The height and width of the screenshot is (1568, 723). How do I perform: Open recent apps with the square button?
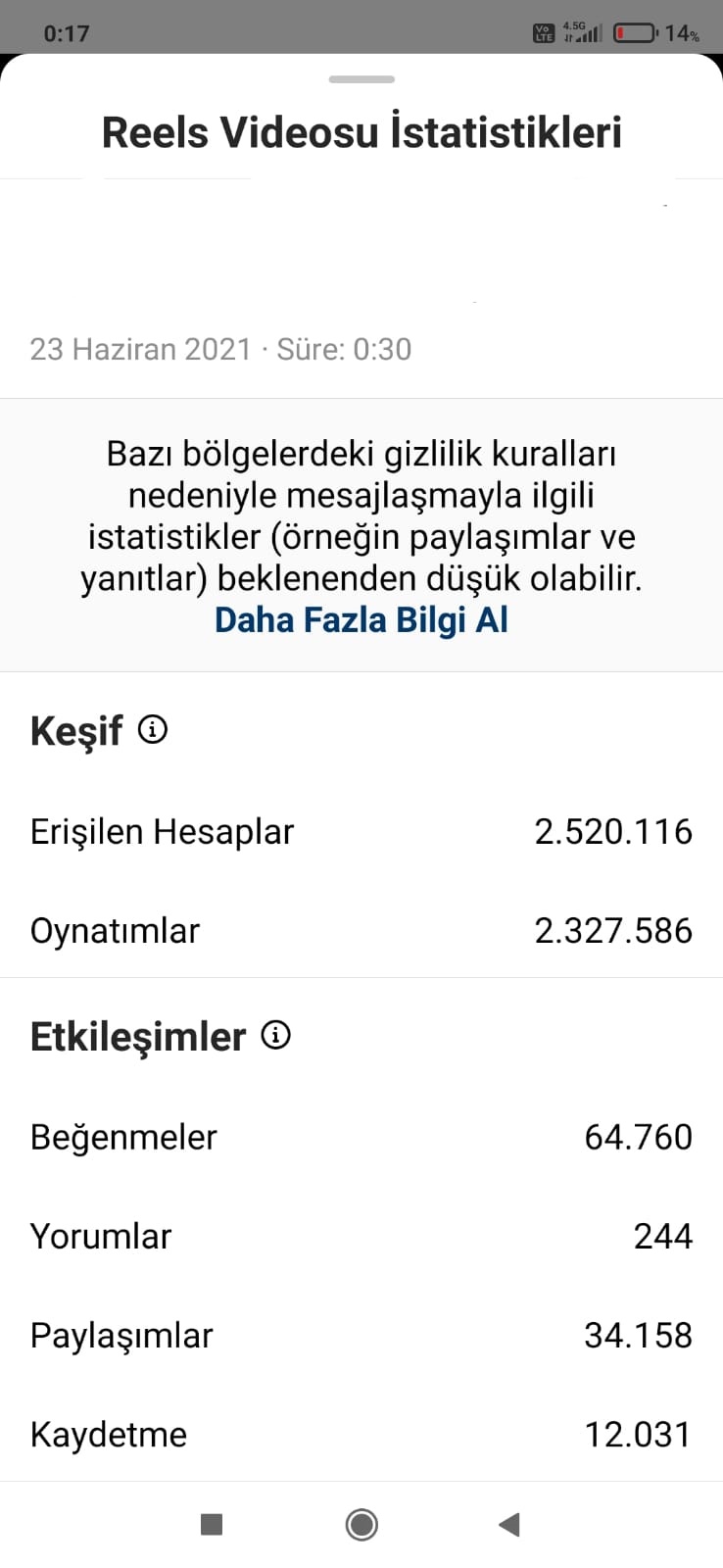click(212, 1524)
